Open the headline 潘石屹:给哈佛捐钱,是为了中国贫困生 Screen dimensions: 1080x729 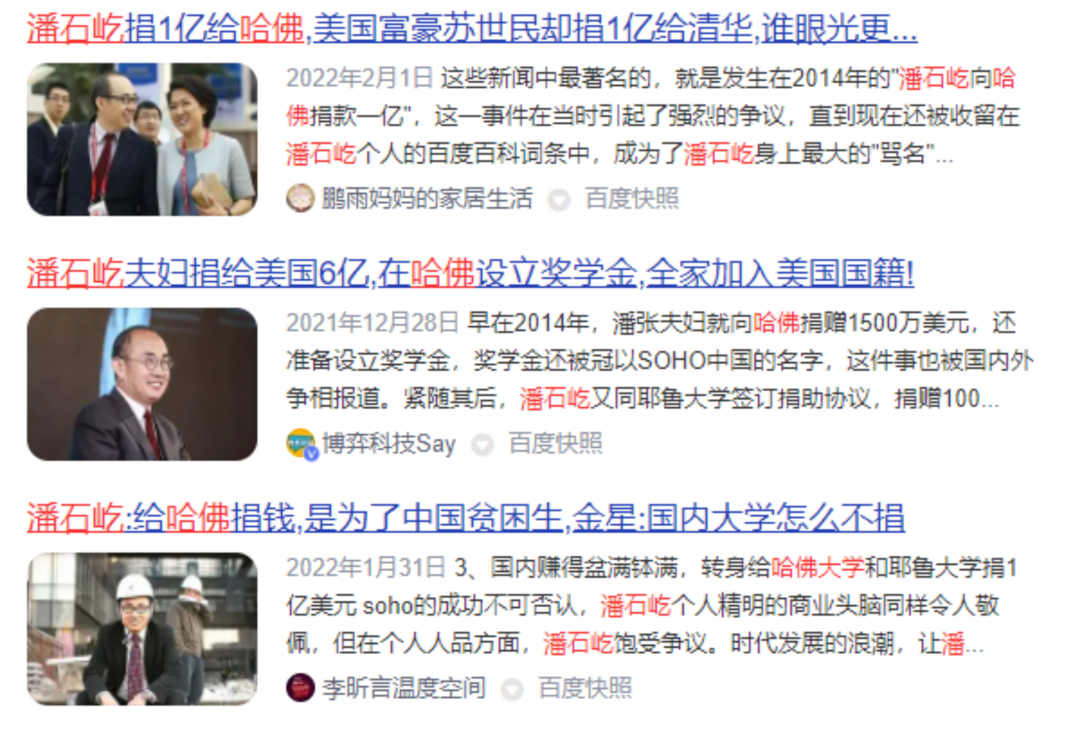click(x=465, y=518)
